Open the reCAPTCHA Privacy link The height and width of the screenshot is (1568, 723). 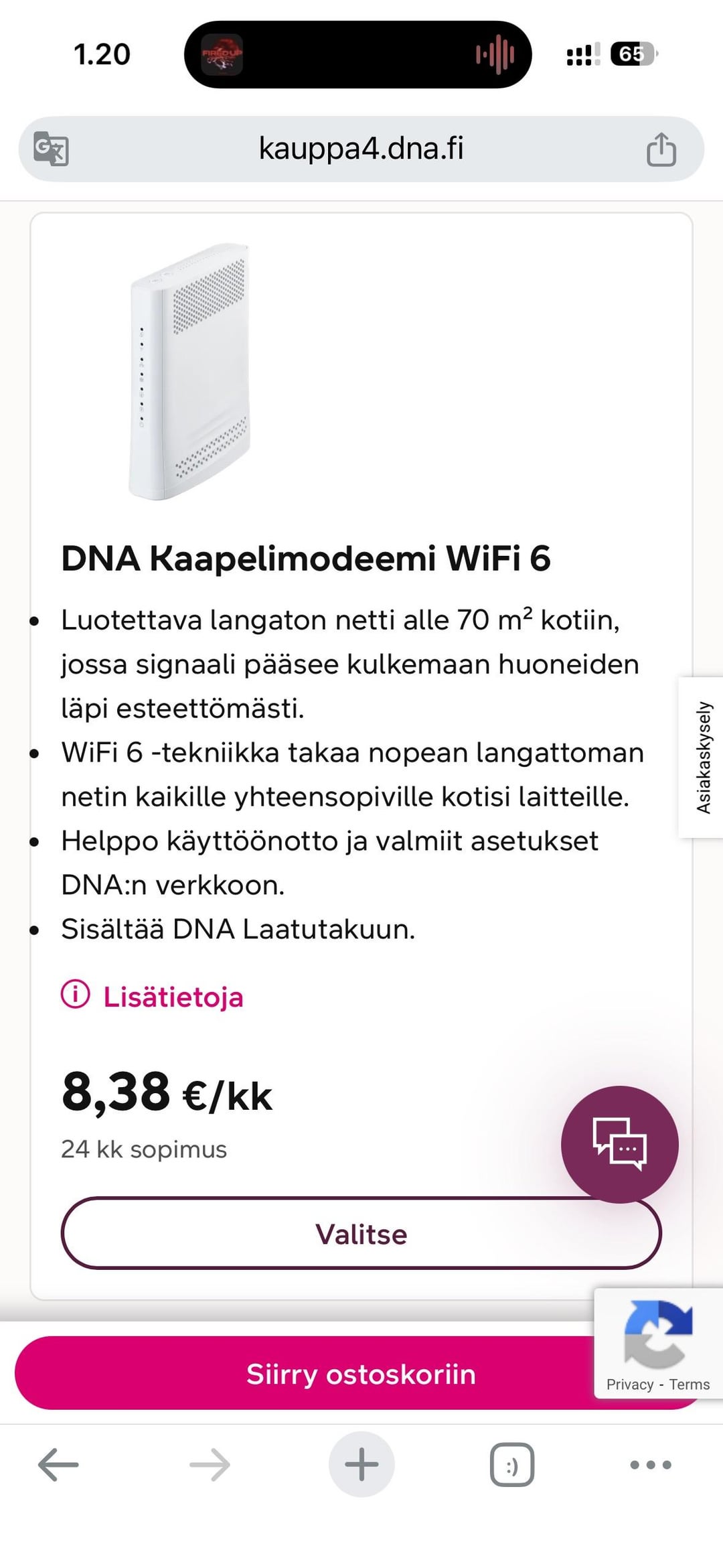tap(629, 1384)
